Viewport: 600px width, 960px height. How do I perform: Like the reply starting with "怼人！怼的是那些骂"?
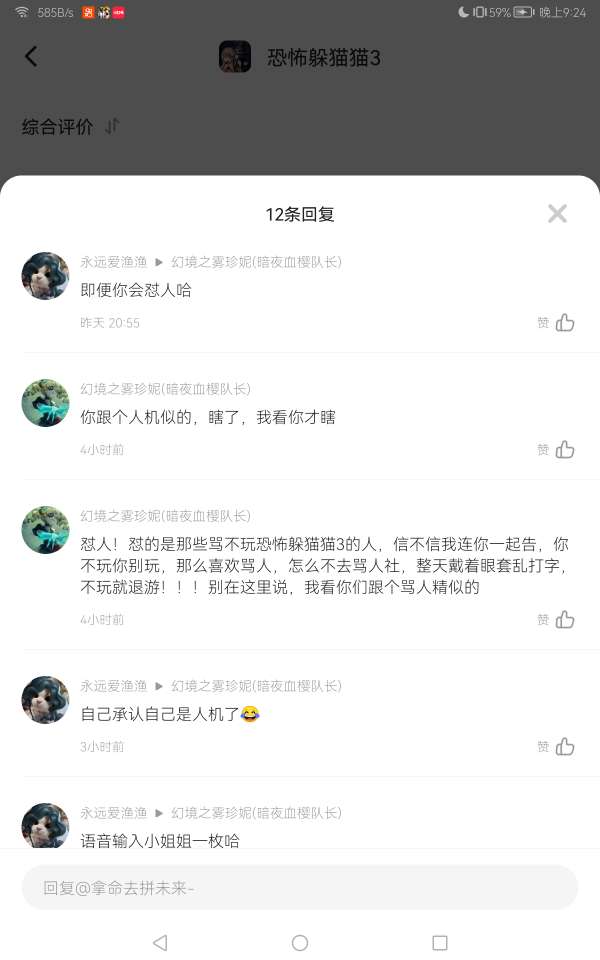click(565, 619)
